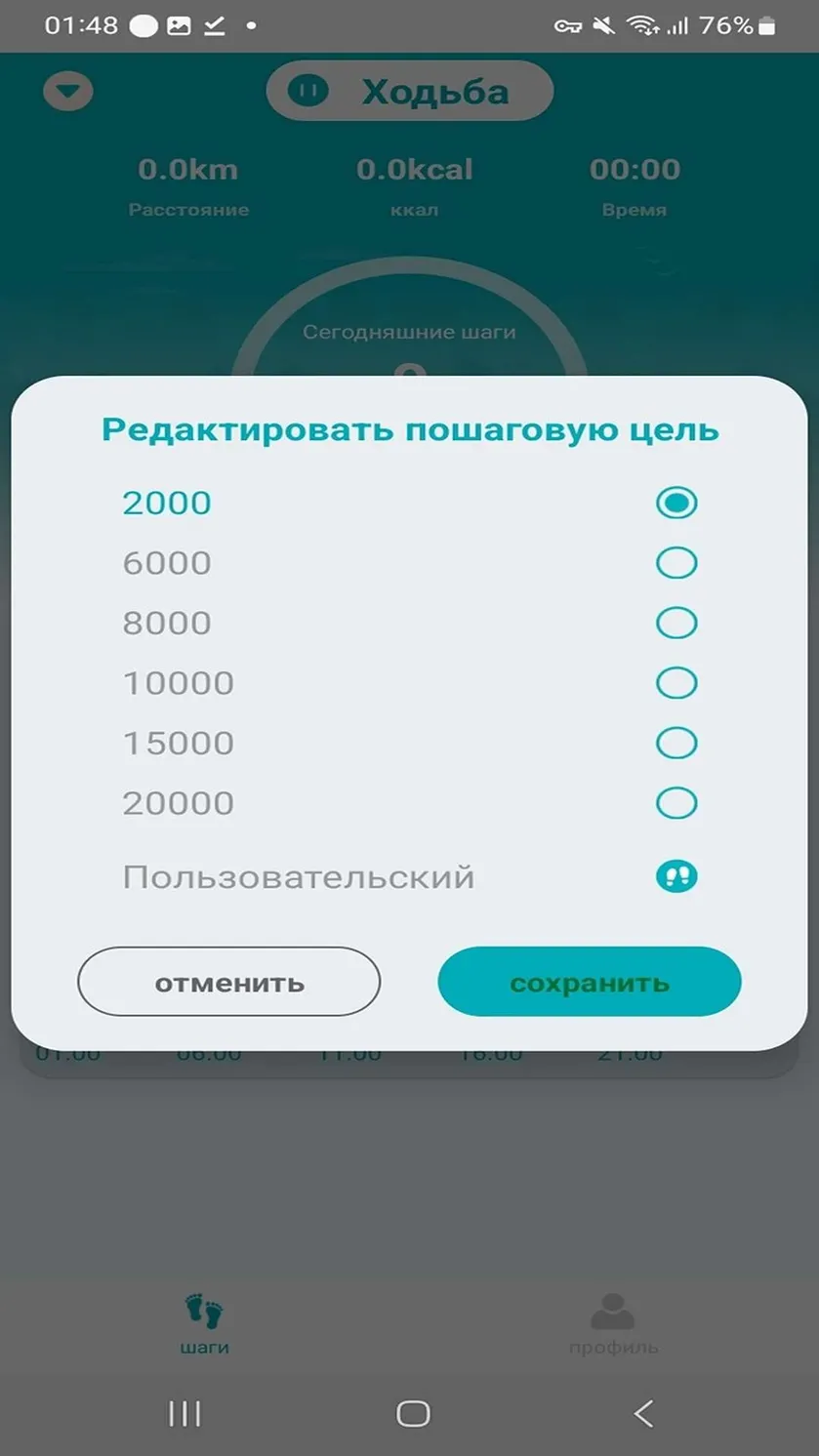Select the 2000 steps goal option
819x1456 pixels.
(x=409, y=504)
